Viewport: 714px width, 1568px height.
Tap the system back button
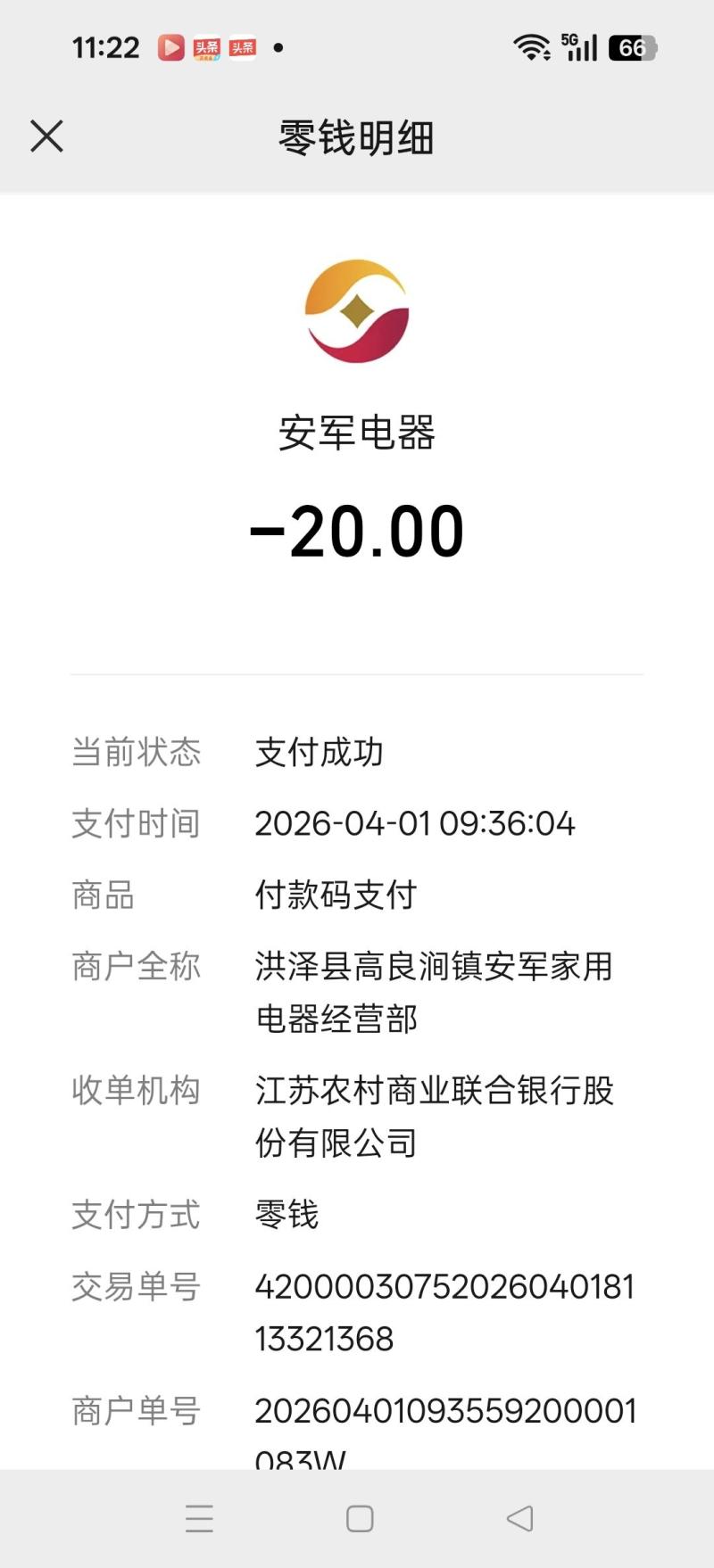click(x=519, y=1518)
